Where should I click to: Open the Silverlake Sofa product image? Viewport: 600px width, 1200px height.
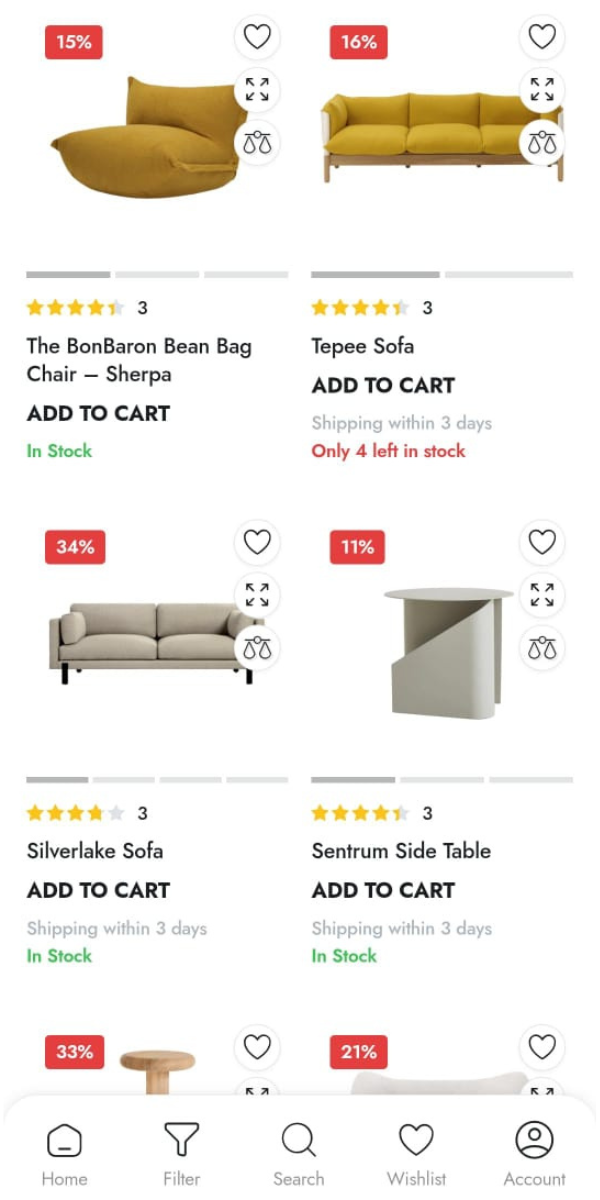(157, 645)
